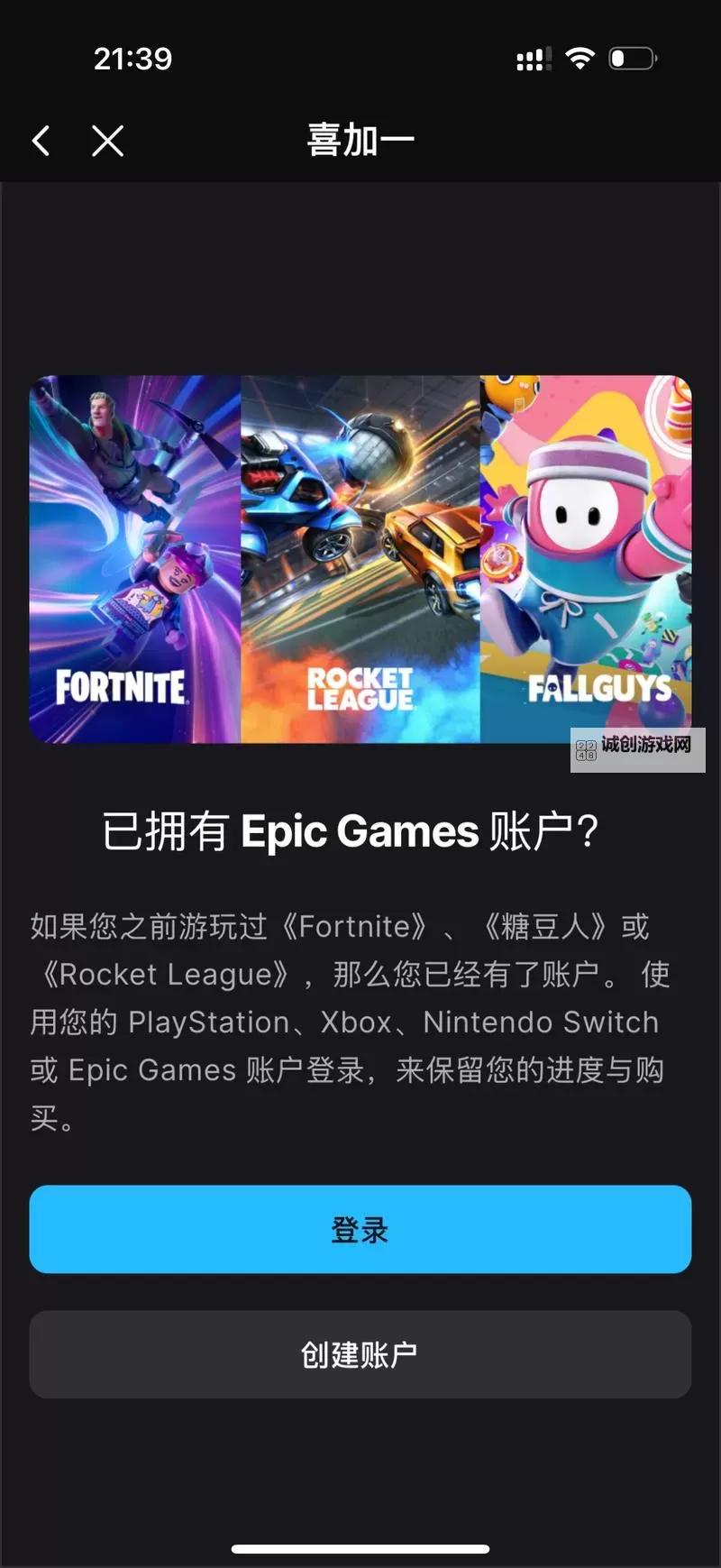Tap the heading 已拥有 Epic Games 账户?
This screenshot has height=1568, width=721.
point(360,830)
